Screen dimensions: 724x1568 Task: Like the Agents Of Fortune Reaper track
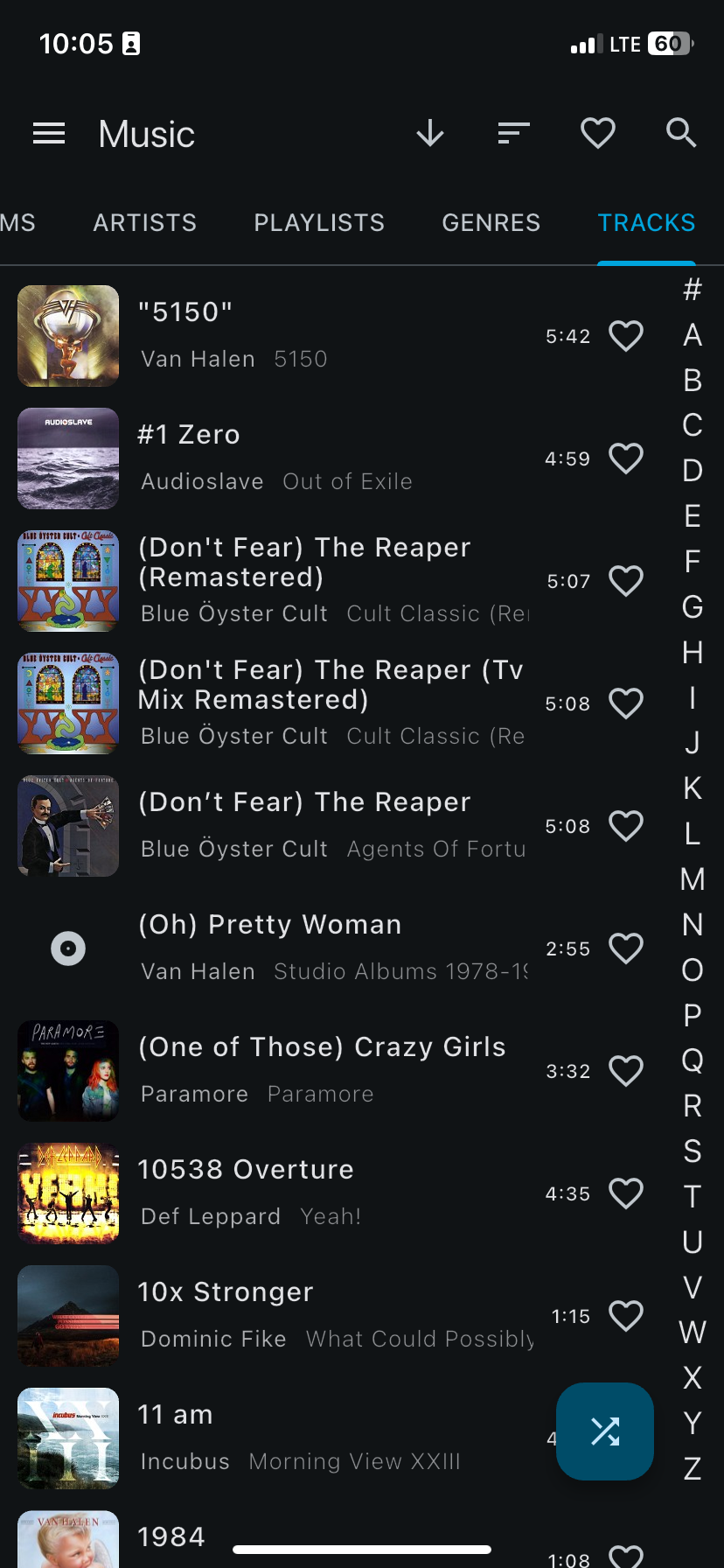coord(626,826)
